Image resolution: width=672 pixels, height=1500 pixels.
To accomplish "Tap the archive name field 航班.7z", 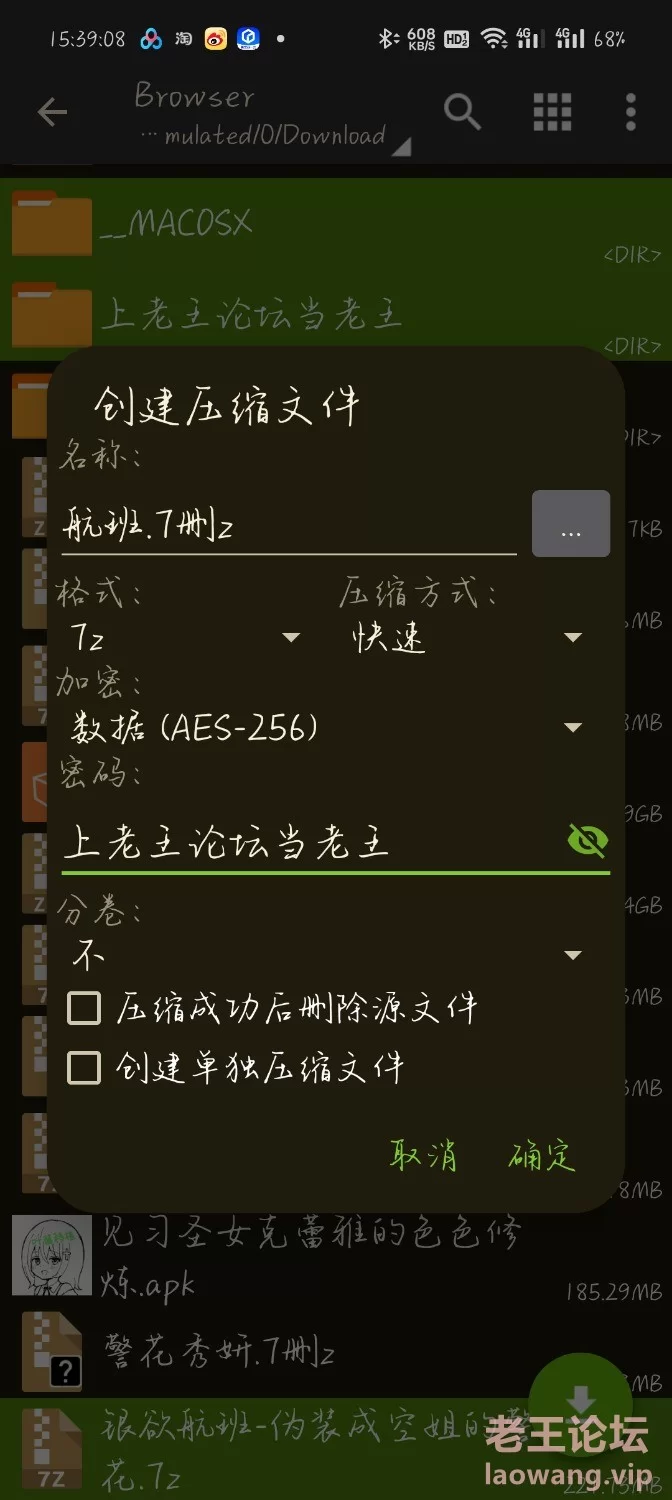I will pos(289,523).
